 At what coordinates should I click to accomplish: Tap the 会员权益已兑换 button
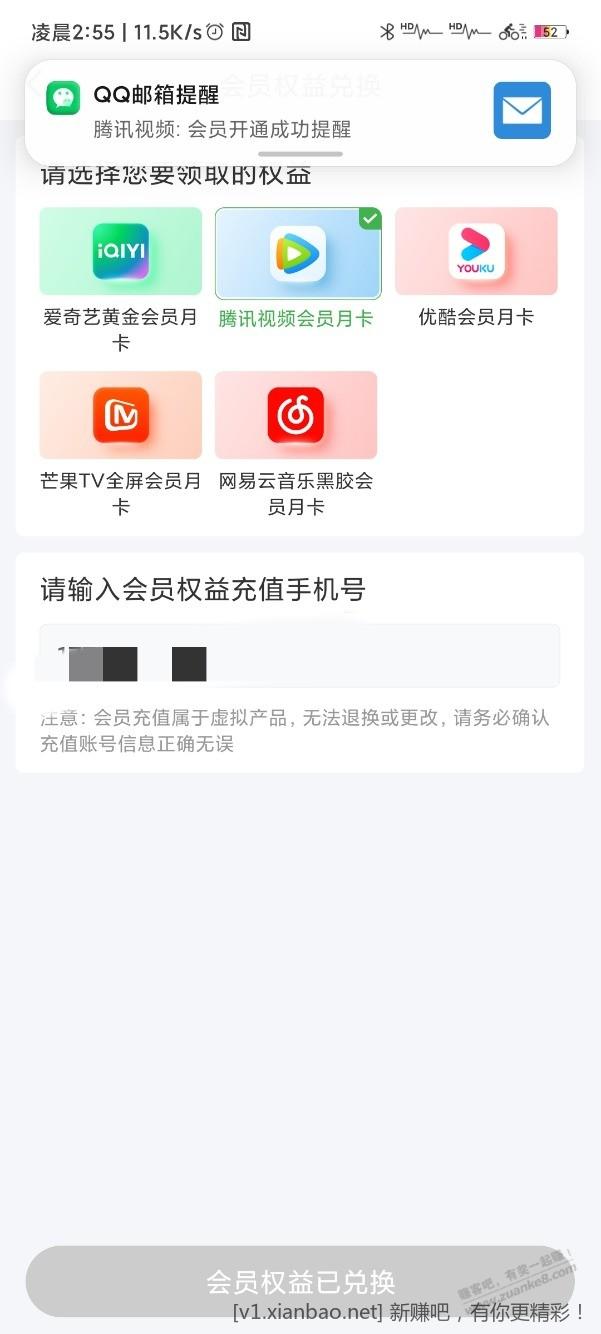click(x=300, y=1281)
